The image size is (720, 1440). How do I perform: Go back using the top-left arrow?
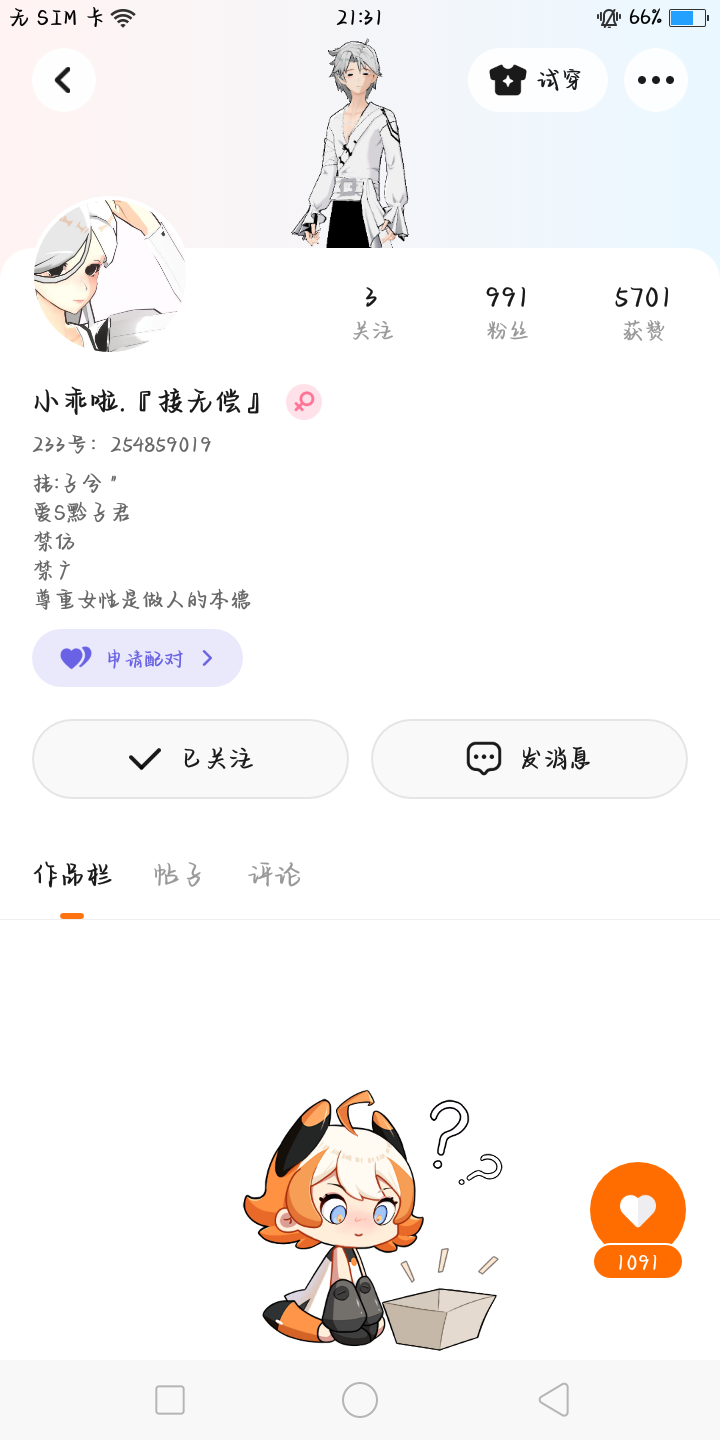click(x=64, y=80)
